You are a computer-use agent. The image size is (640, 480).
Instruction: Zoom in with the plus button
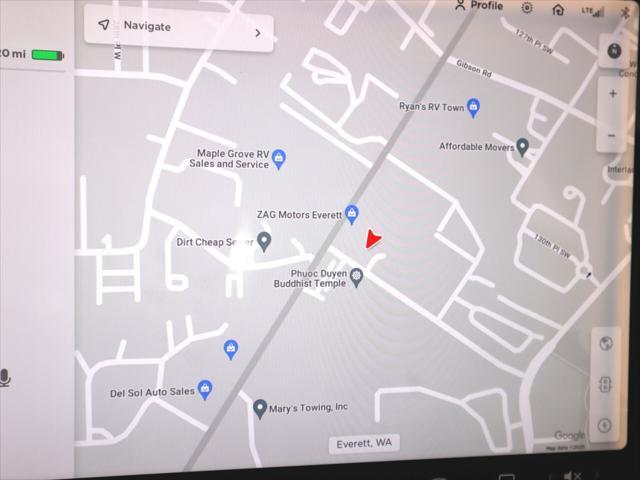pos(612,95)
